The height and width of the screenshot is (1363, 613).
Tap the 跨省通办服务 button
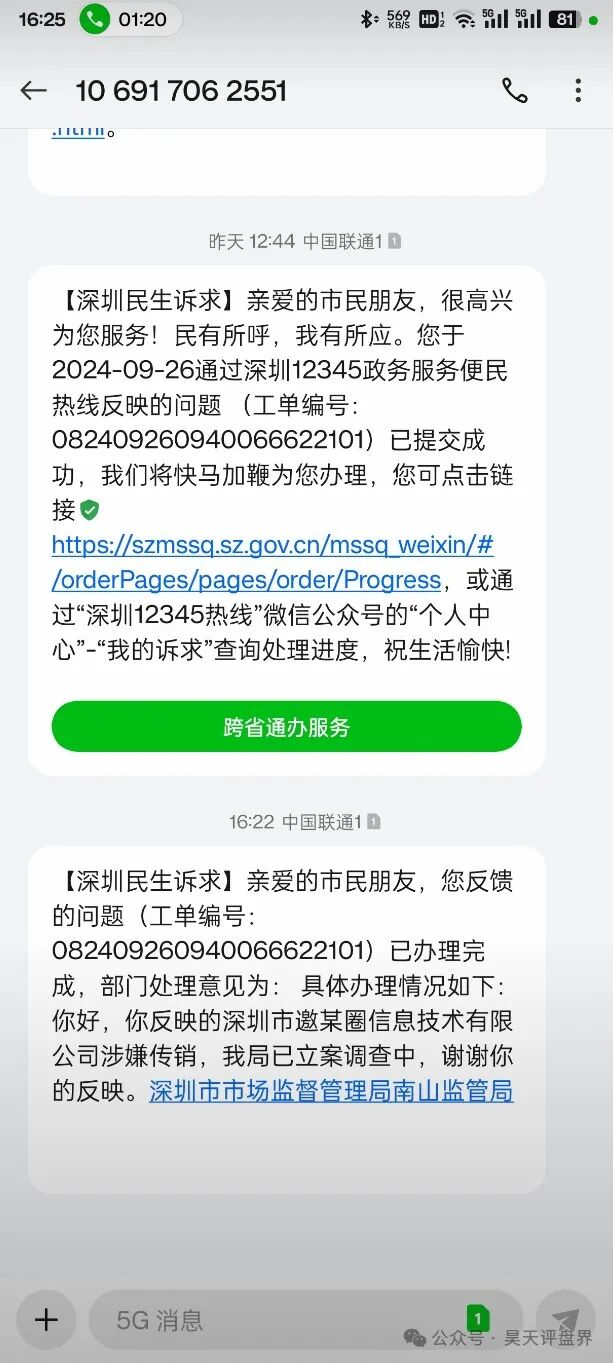286,727
